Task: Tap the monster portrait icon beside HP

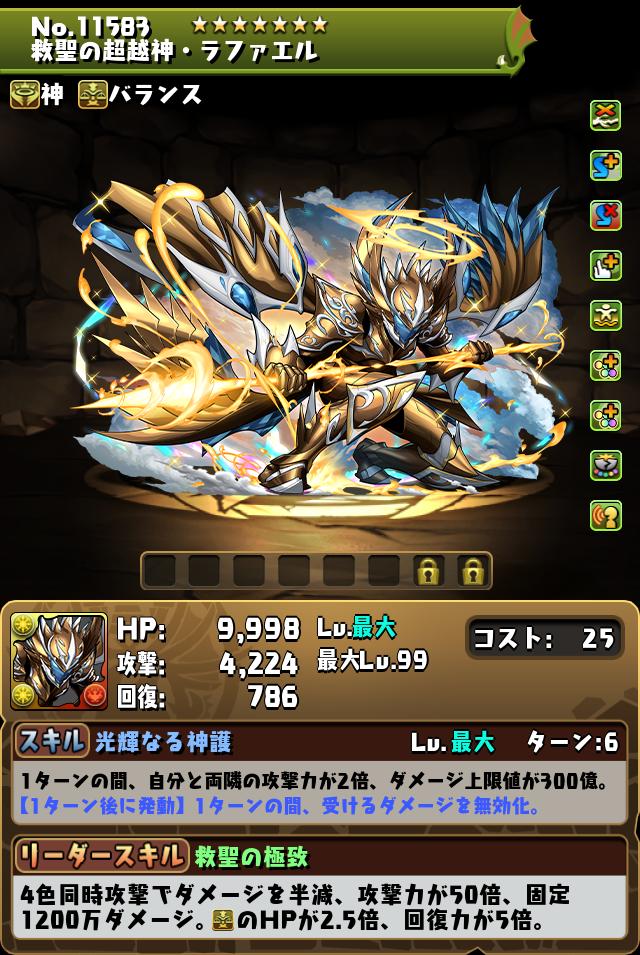Action: [59, 661]
